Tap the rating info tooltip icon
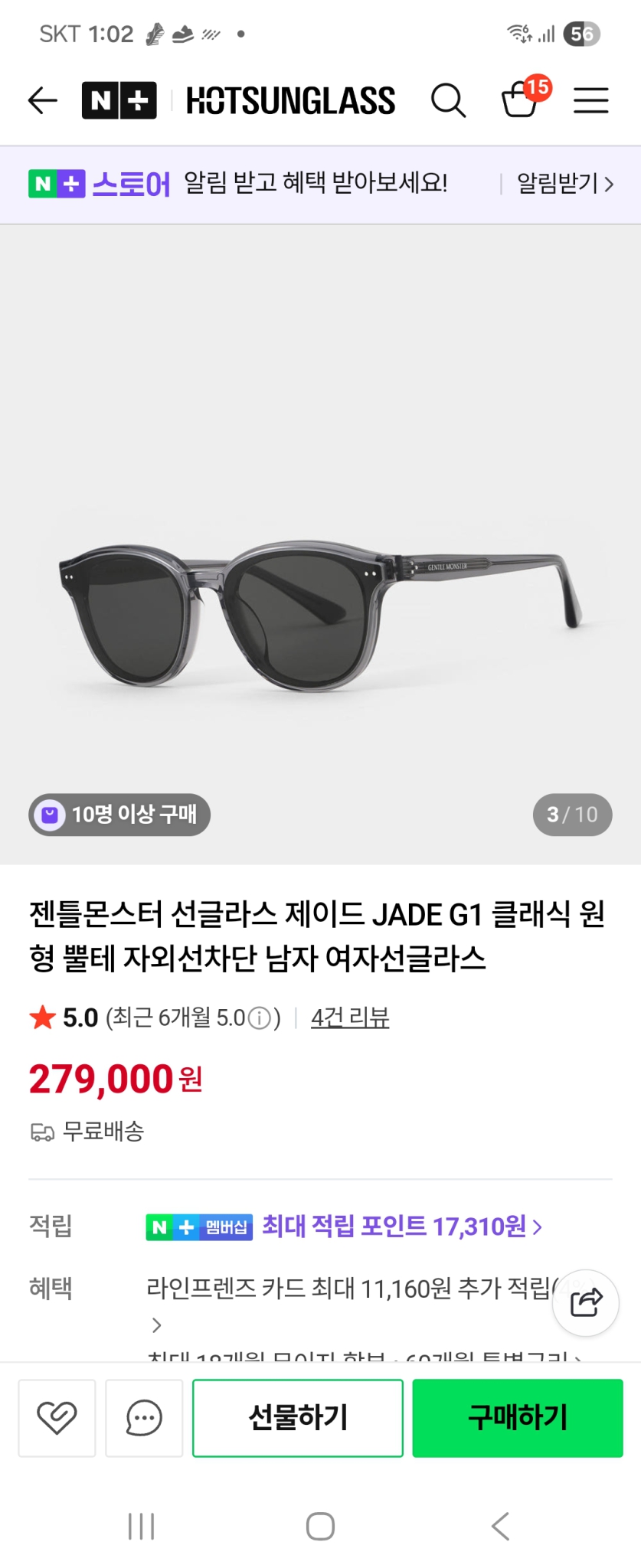The width and height of the screenshot is (641, 1568). tap(260, 1018)
